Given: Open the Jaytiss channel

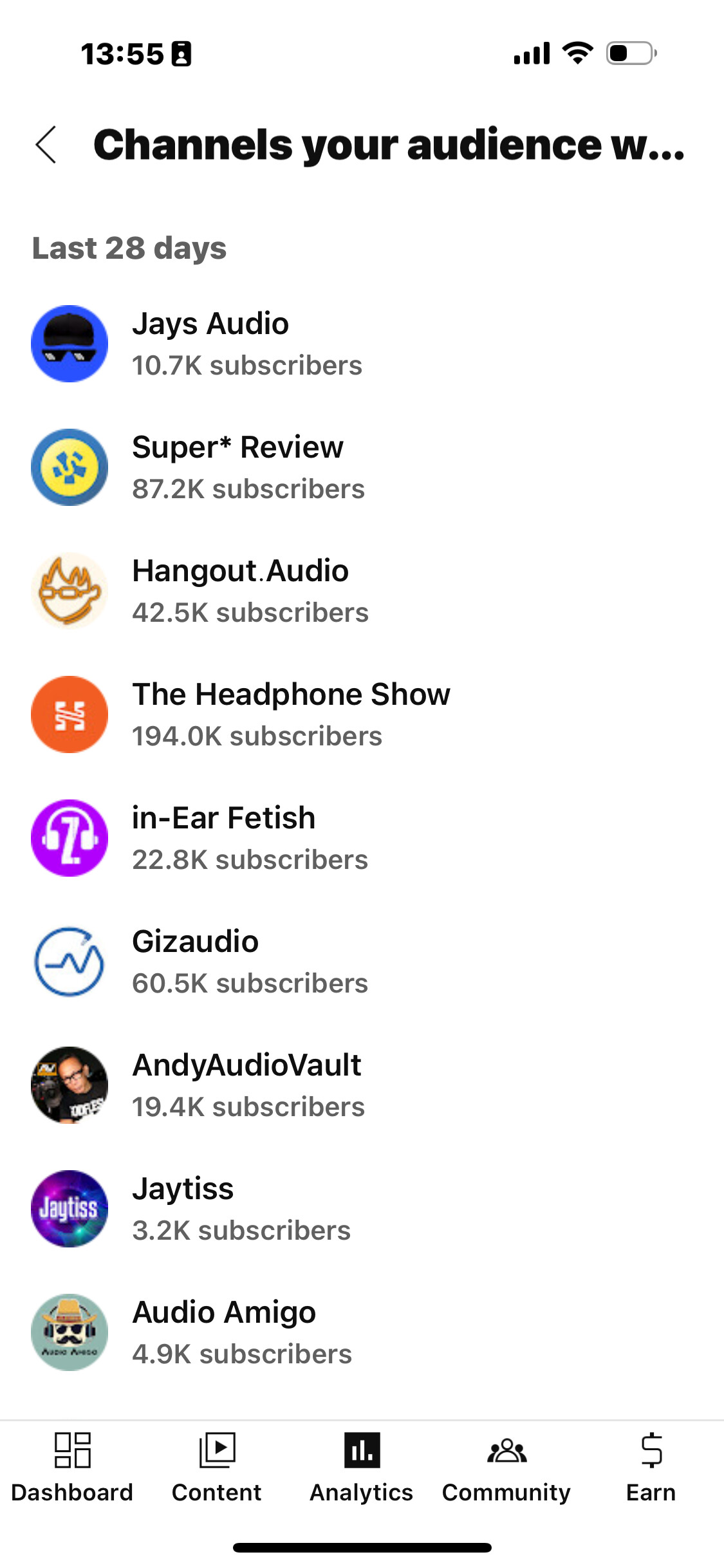Looking at the screenshot, I should pos(362,1209).
